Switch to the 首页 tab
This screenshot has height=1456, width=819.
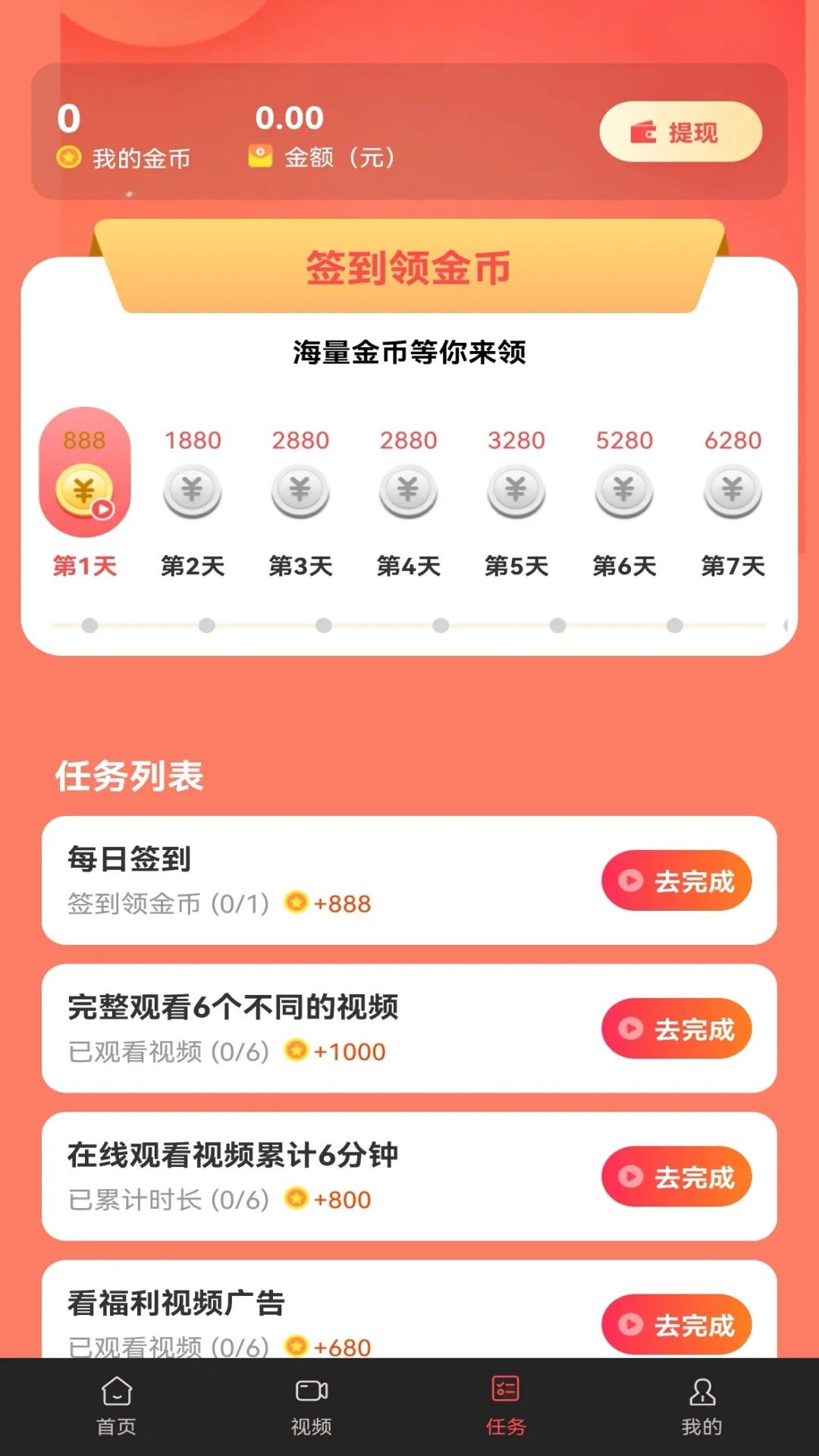tap(117, 1406)
